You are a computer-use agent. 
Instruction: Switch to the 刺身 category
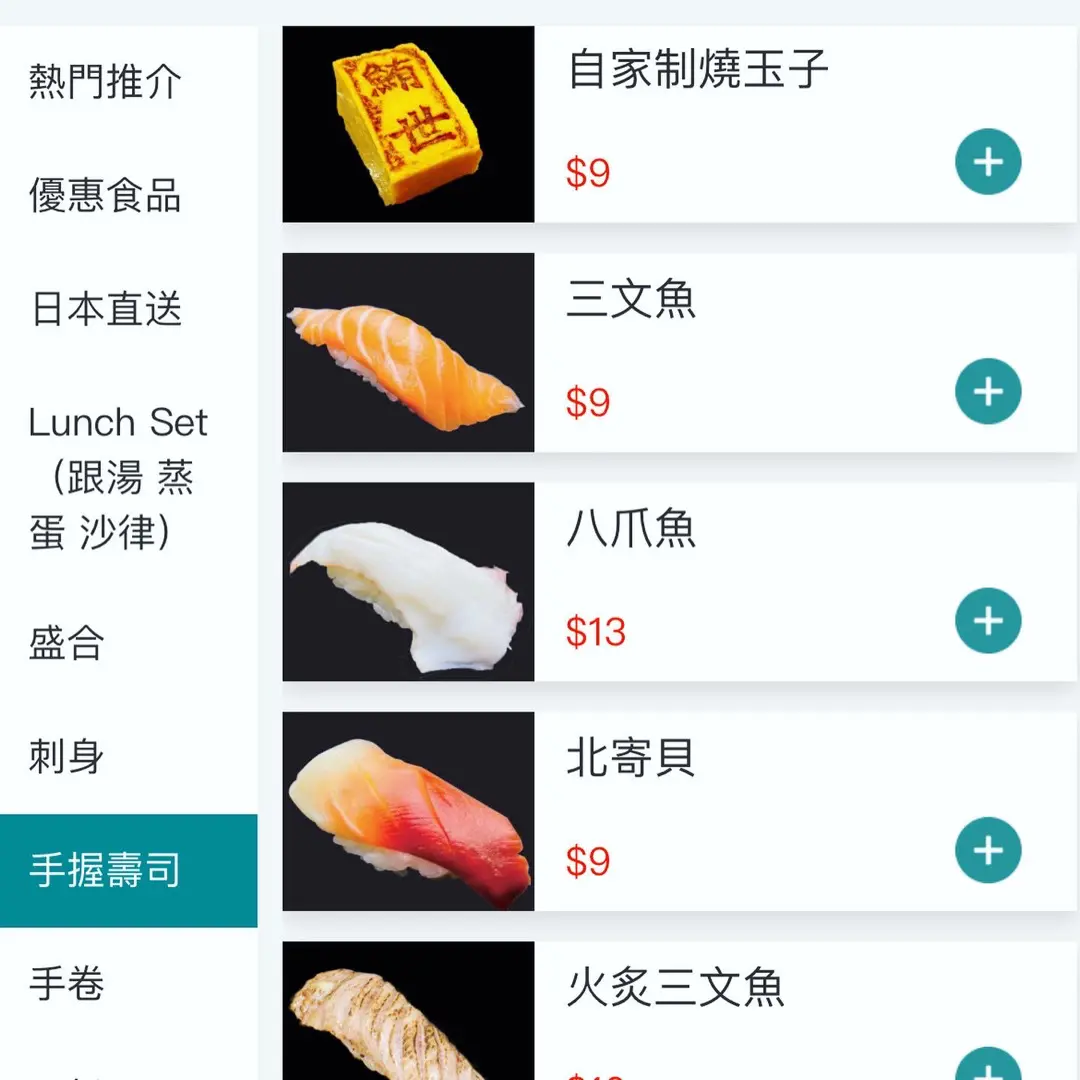pos(67,757)
